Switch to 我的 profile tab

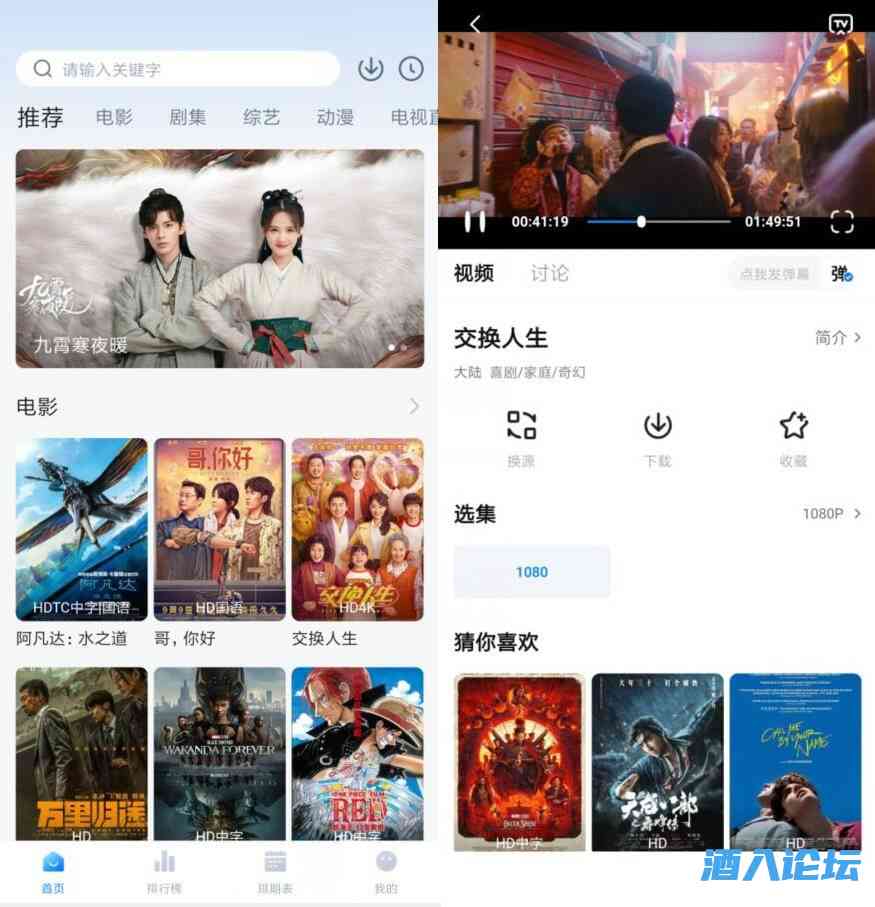pos(386,869)
